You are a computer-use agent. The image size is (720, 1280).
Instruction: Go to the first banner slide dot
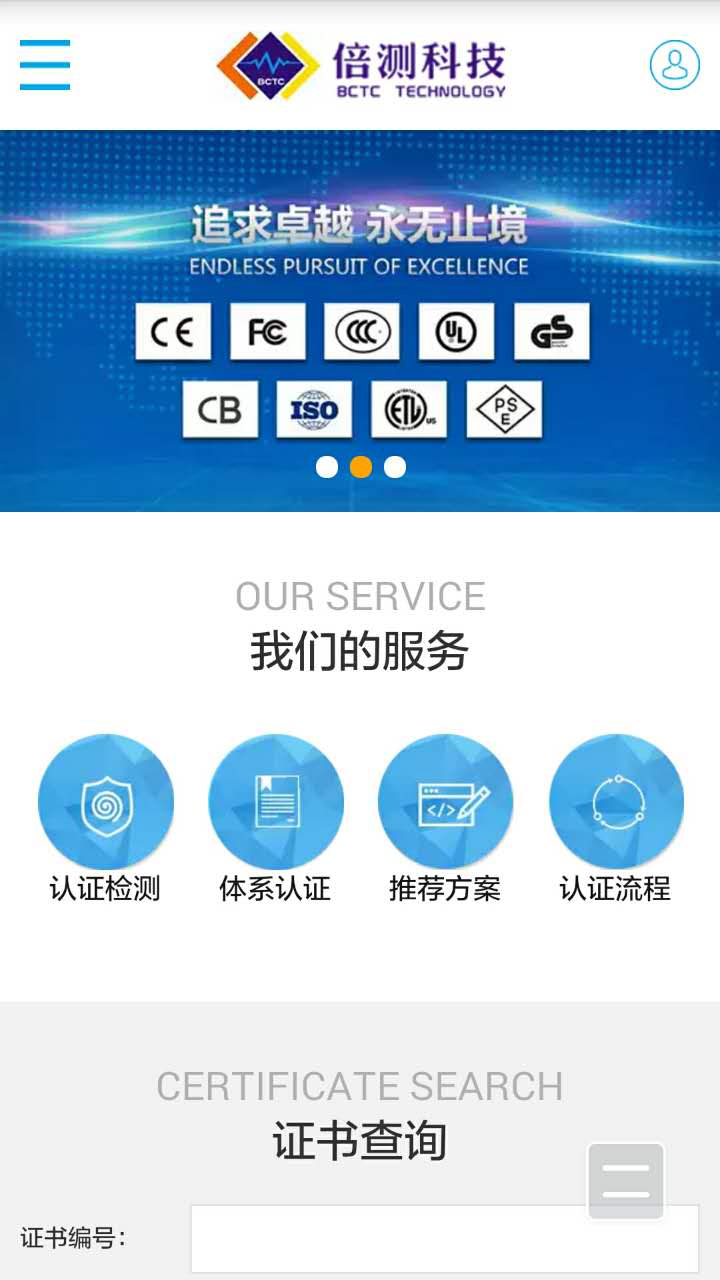tap(327, 467)
